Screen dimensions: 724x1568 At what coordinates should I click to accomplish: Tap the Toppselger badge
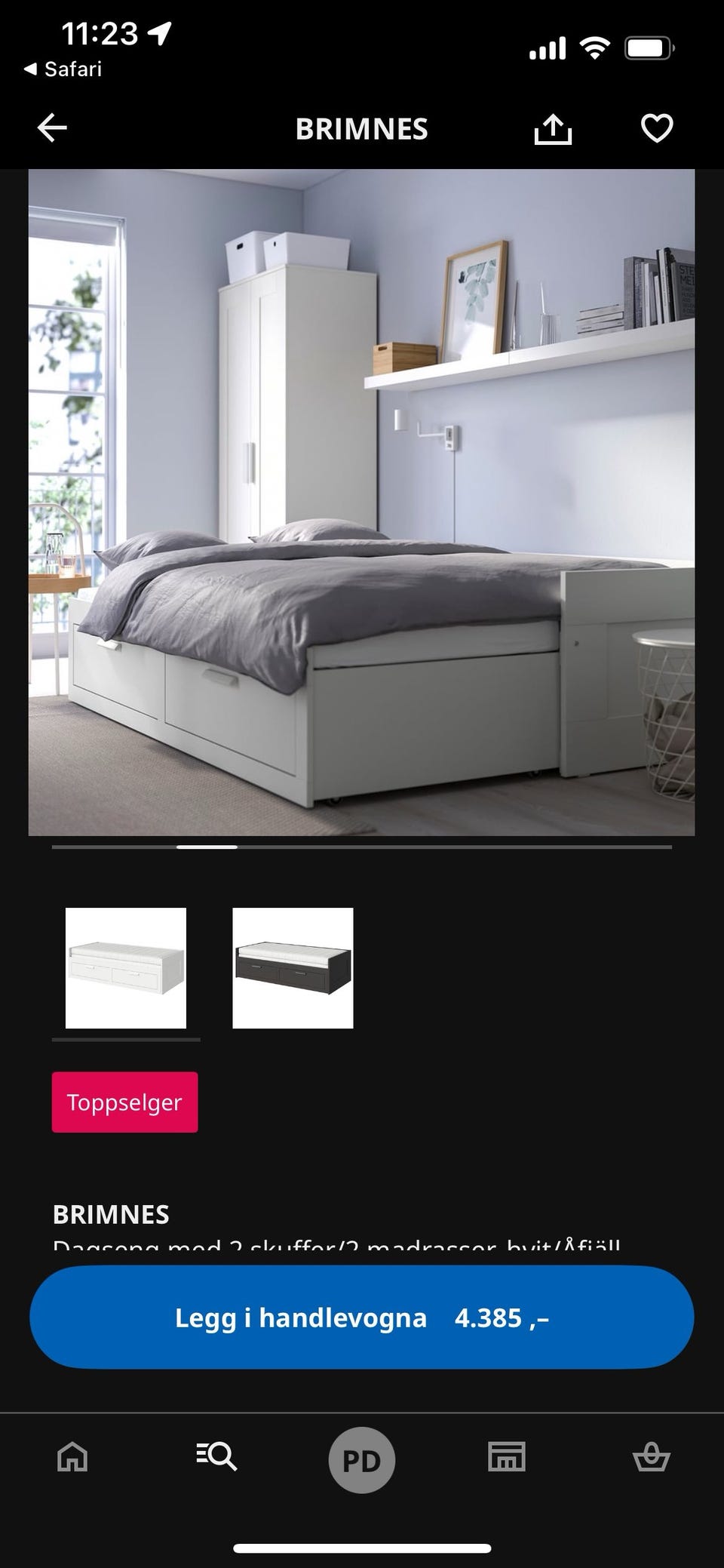[x=124, y=1102]
